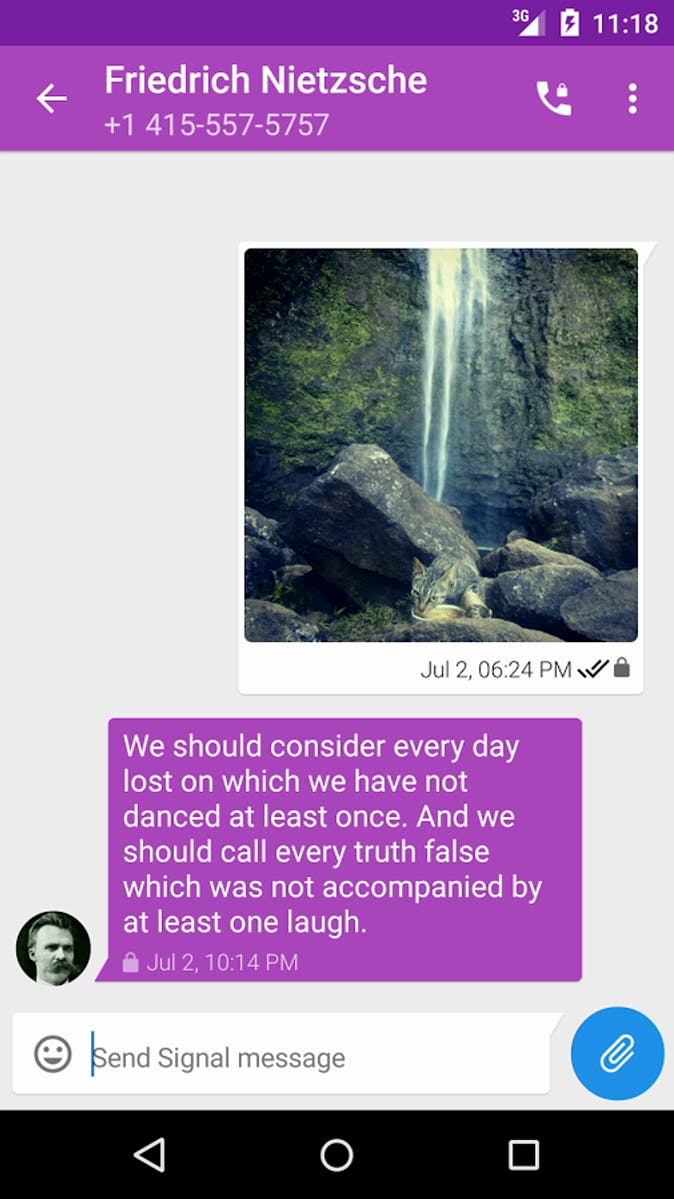674x1199 pixels.
Task: Tap the system home button
Action: (x=337, y=1155)
